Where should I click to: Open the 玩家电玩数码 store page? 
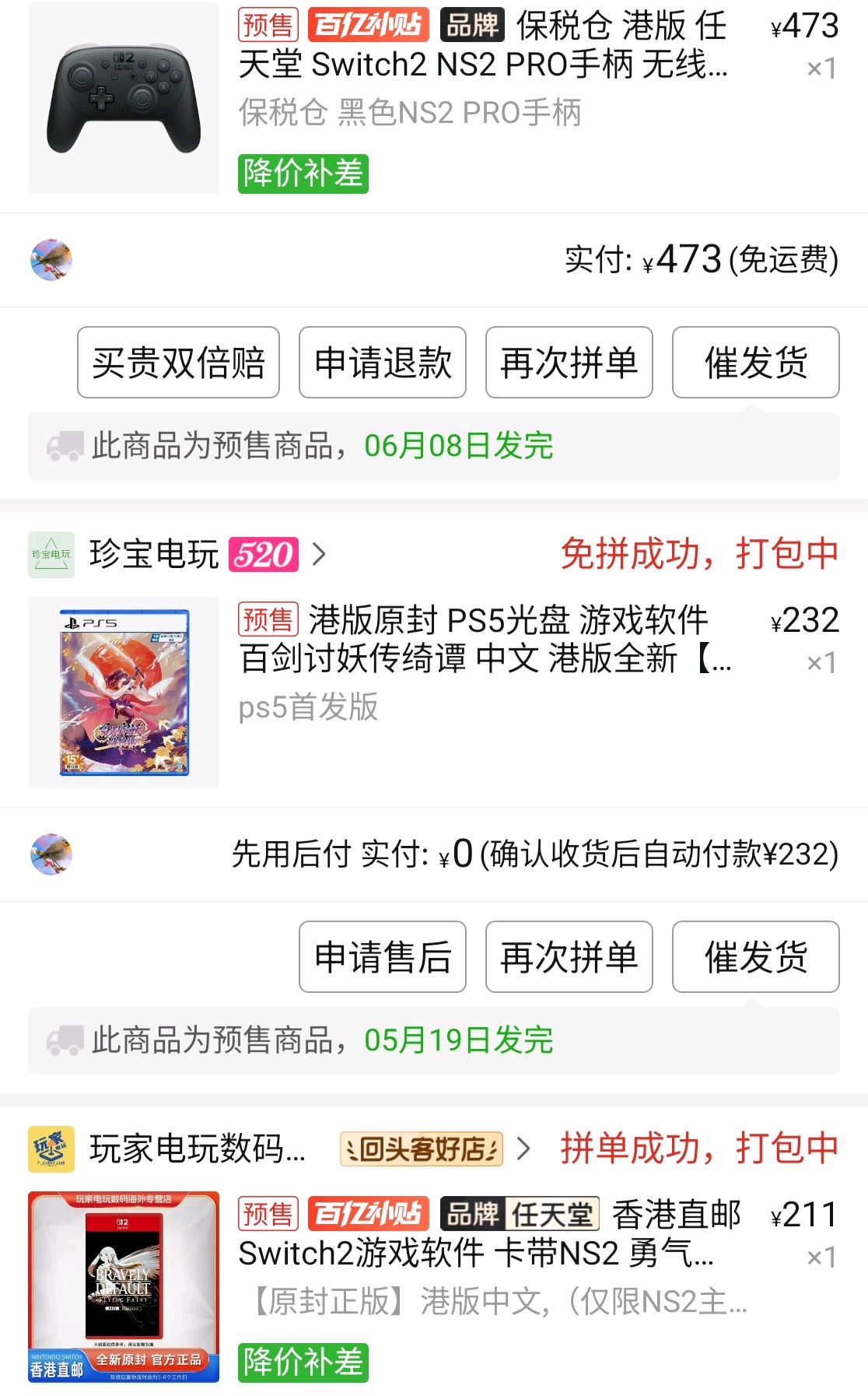[198, 1149]
